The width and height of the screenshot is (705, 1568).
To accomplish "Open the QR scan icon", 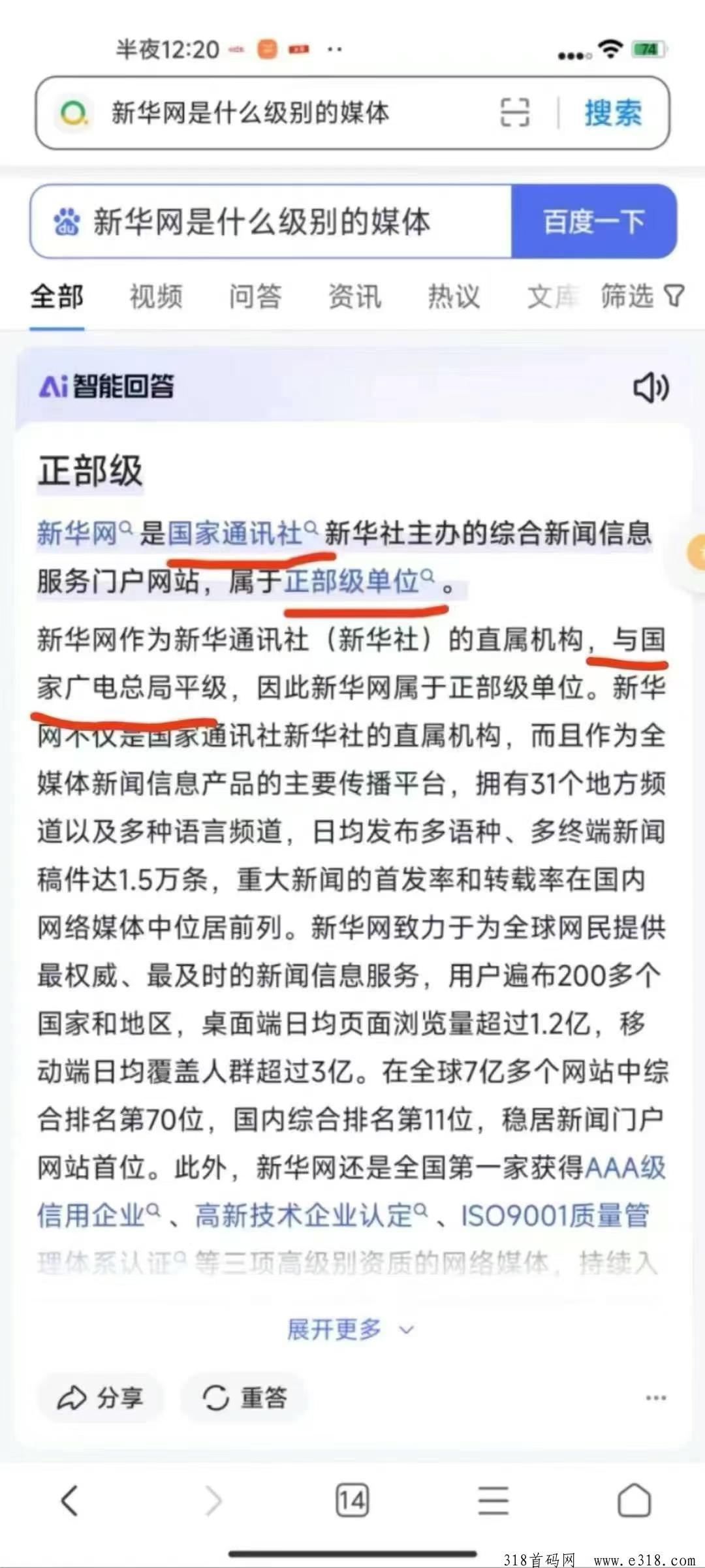I will pyautogui.click(x=514, y=112).
